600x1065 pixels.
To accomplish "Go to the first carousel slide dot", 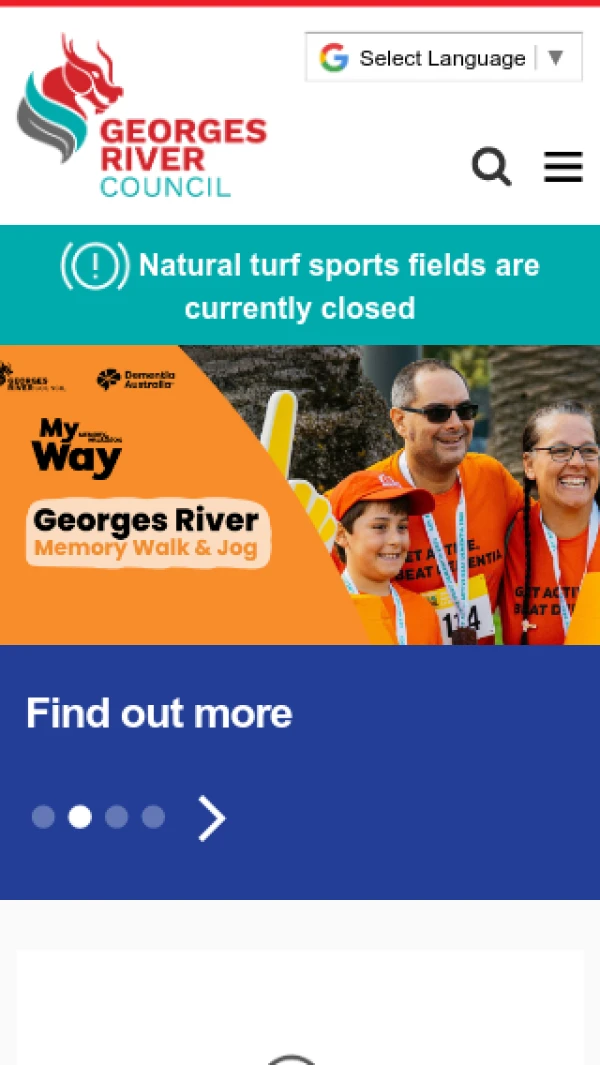I will [x=43, y=817].
